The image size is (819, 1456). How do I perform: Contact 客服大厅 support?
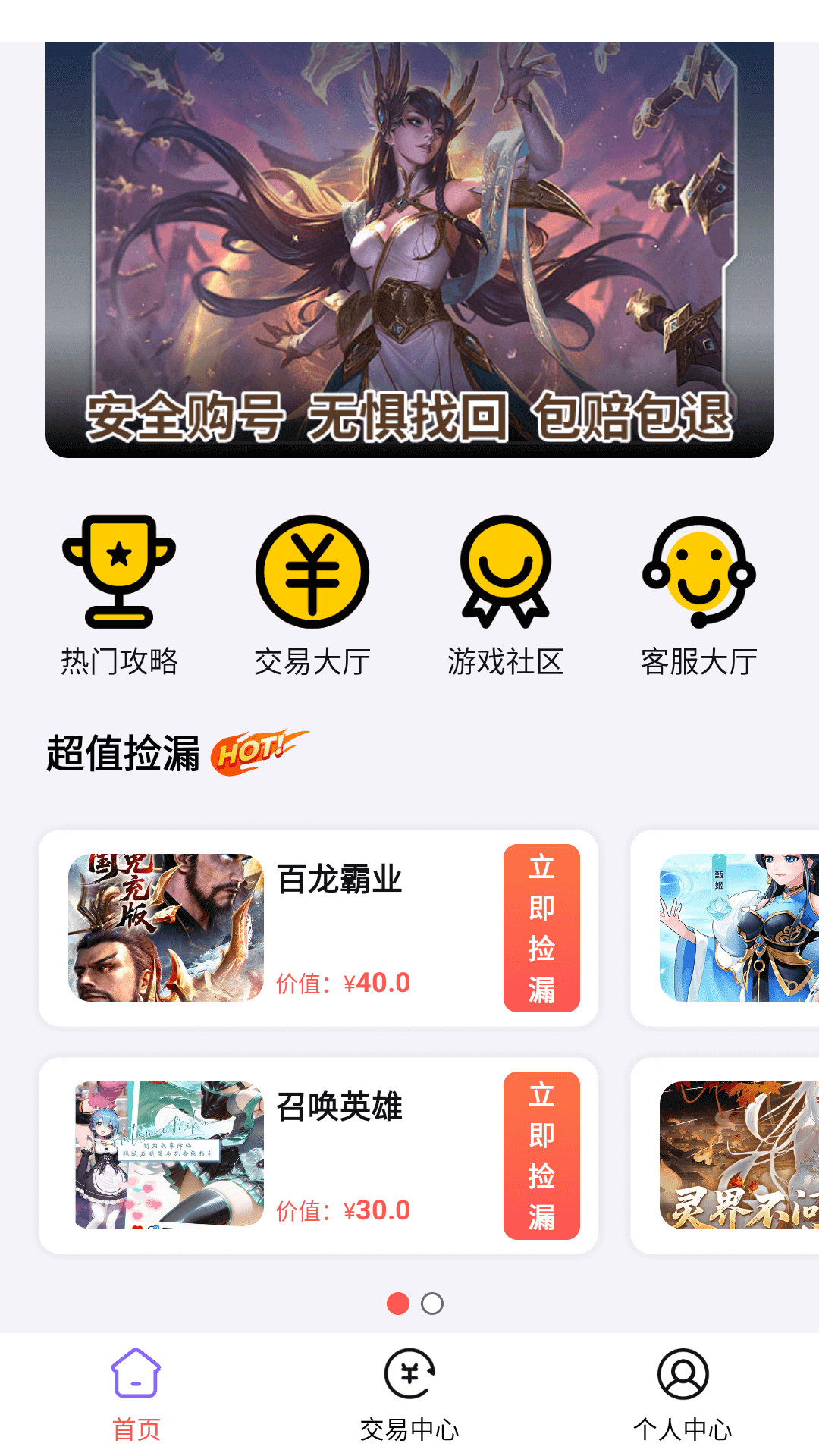click(x=698, y=595)
